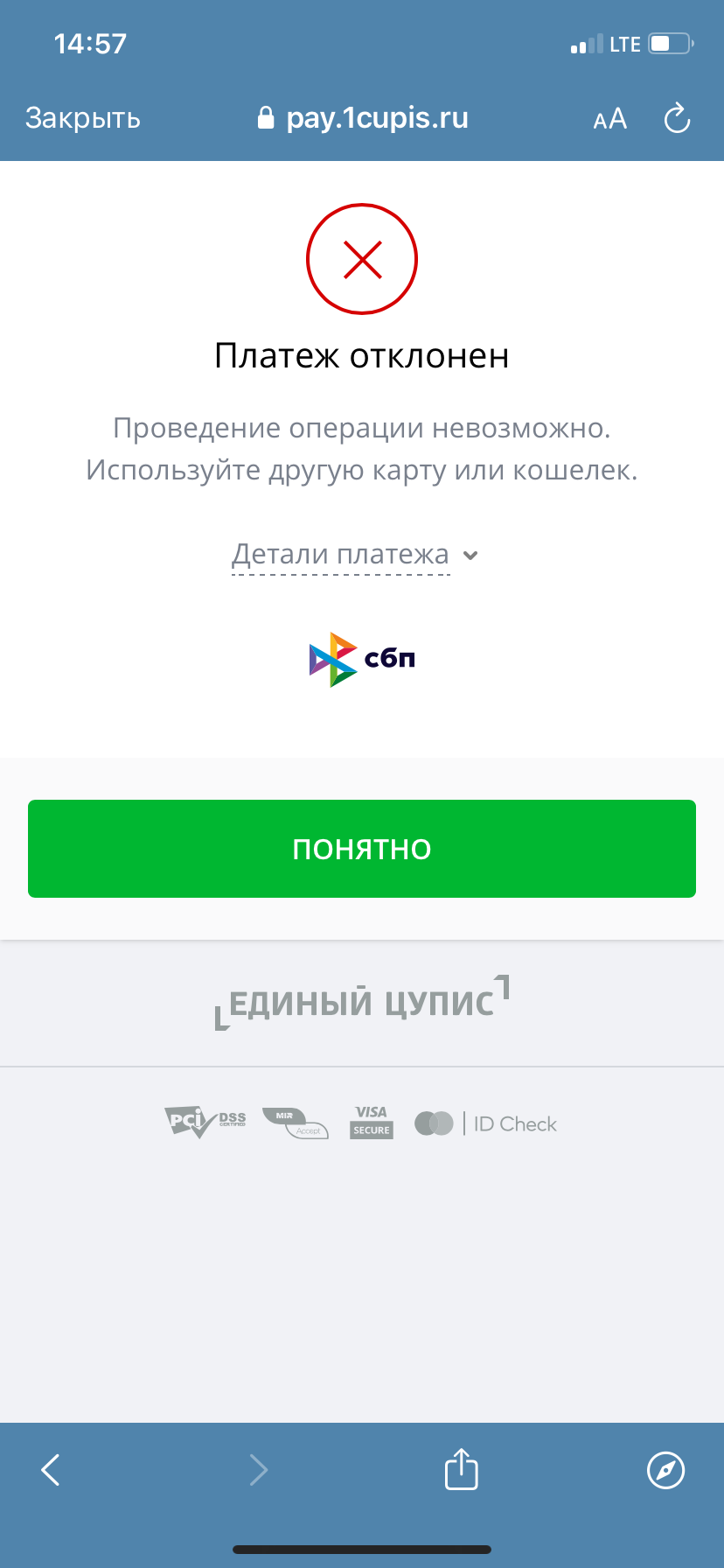Open the AA text size menu
724x1568 pixels.
coord(609,119)
